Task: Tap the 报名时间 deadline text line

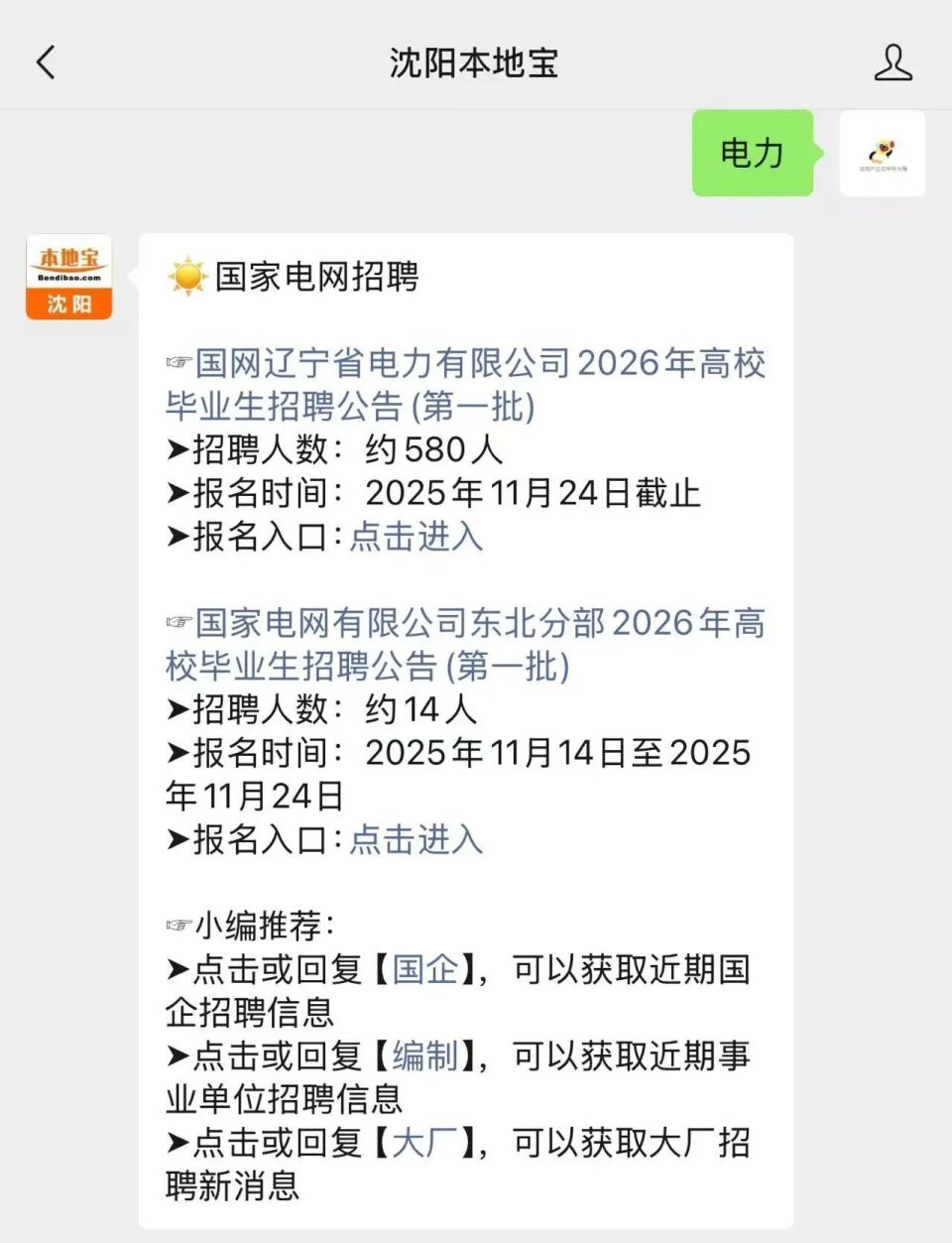Action: point(436,494)
